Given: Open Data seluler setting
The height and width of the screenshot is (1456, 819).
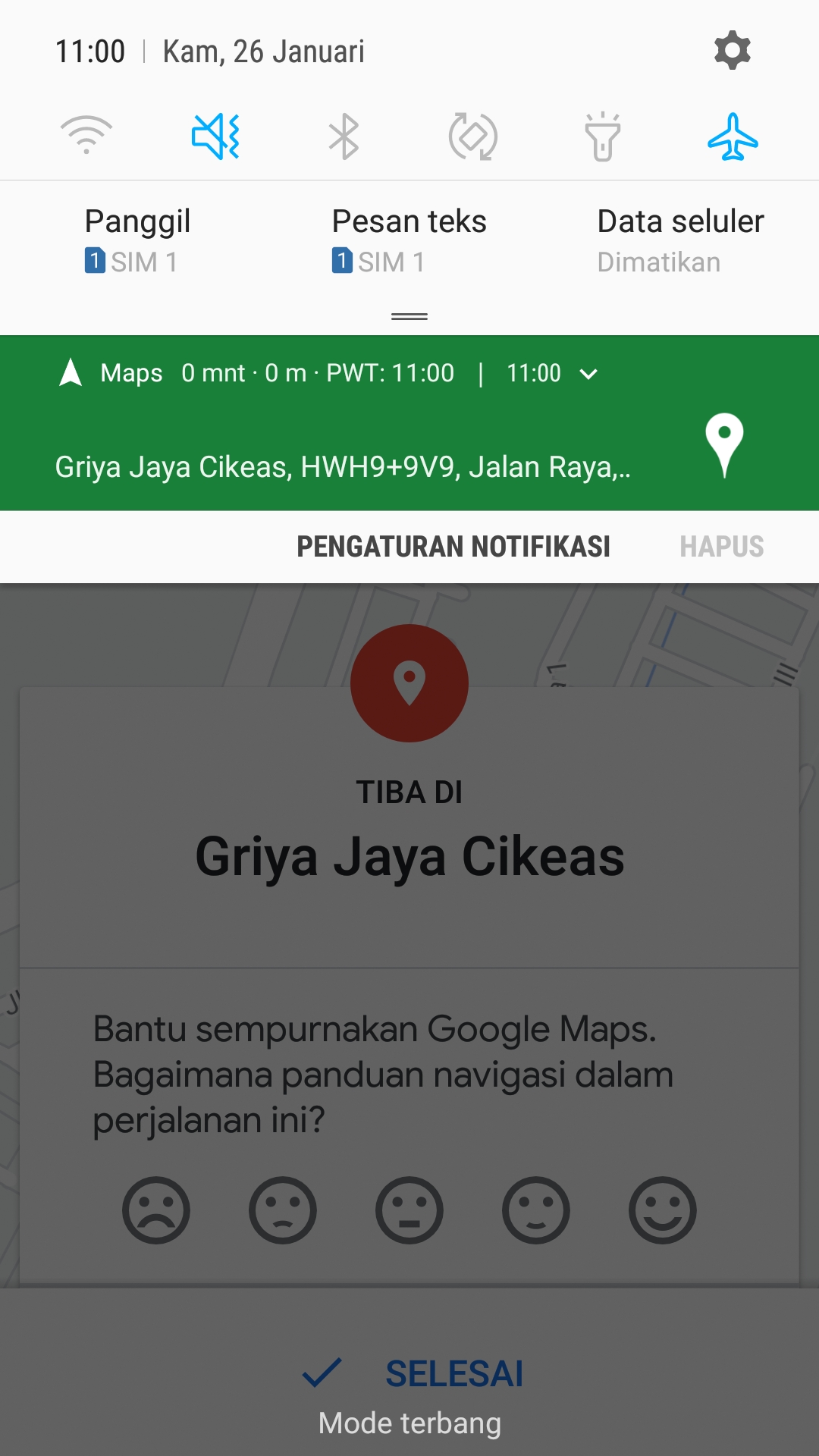Looking at the screenshot, I should pos(680,240).
